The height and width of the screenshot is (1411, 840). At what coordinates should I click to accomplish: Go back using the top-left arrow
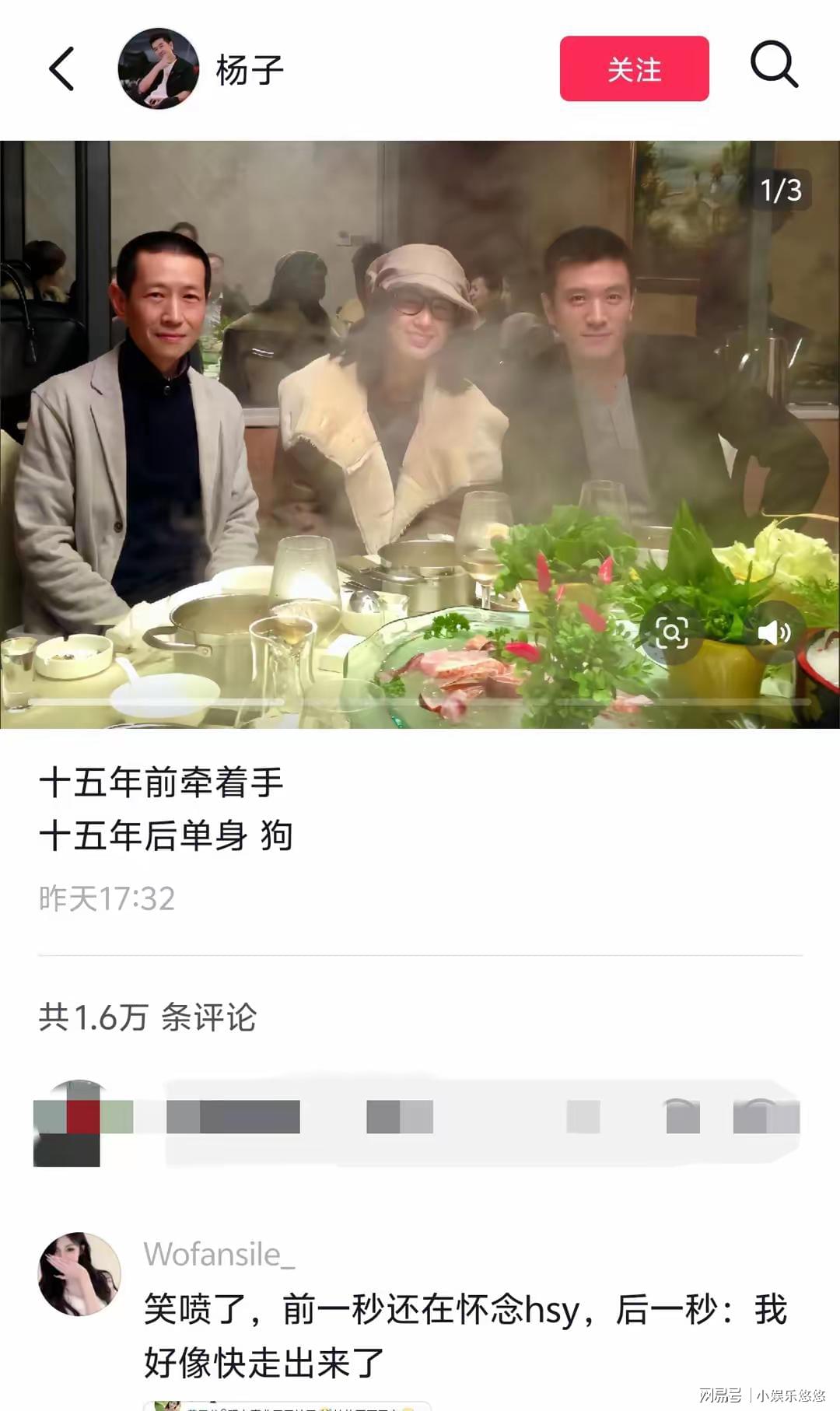point(62,69)
